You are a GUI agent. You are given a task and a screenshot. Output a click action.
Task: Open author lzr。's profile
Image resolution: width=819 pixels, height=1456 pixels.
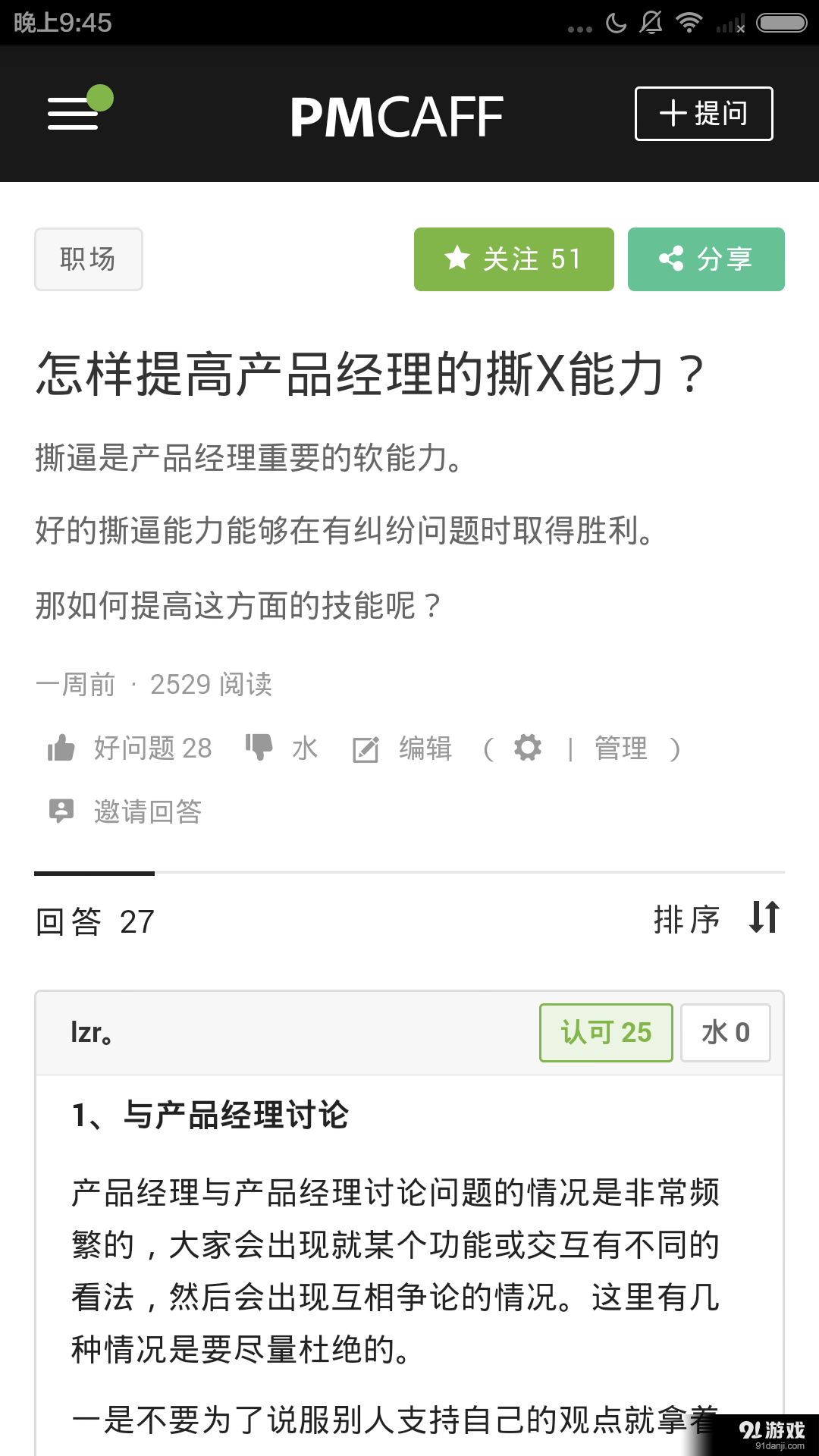91,1033
